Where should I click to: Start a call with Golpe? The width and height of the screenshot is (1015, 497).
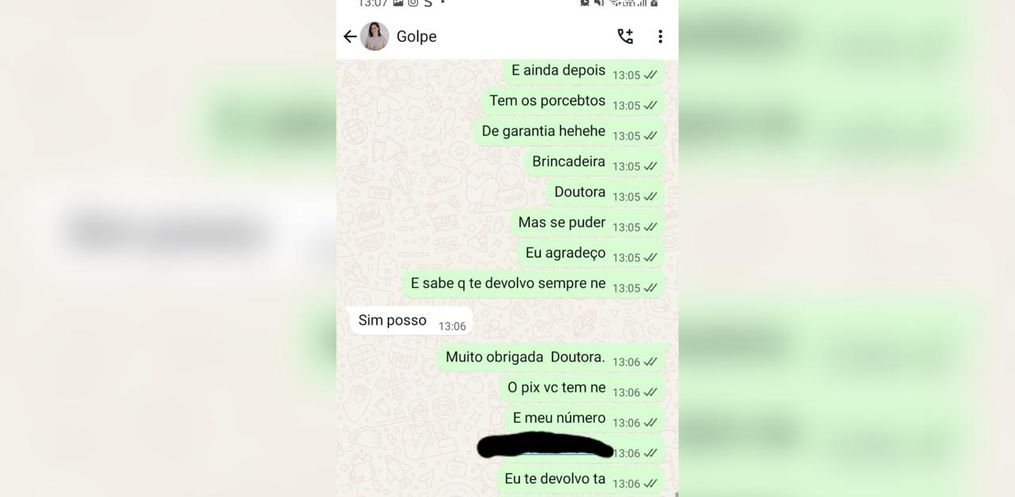pos(625,37)
